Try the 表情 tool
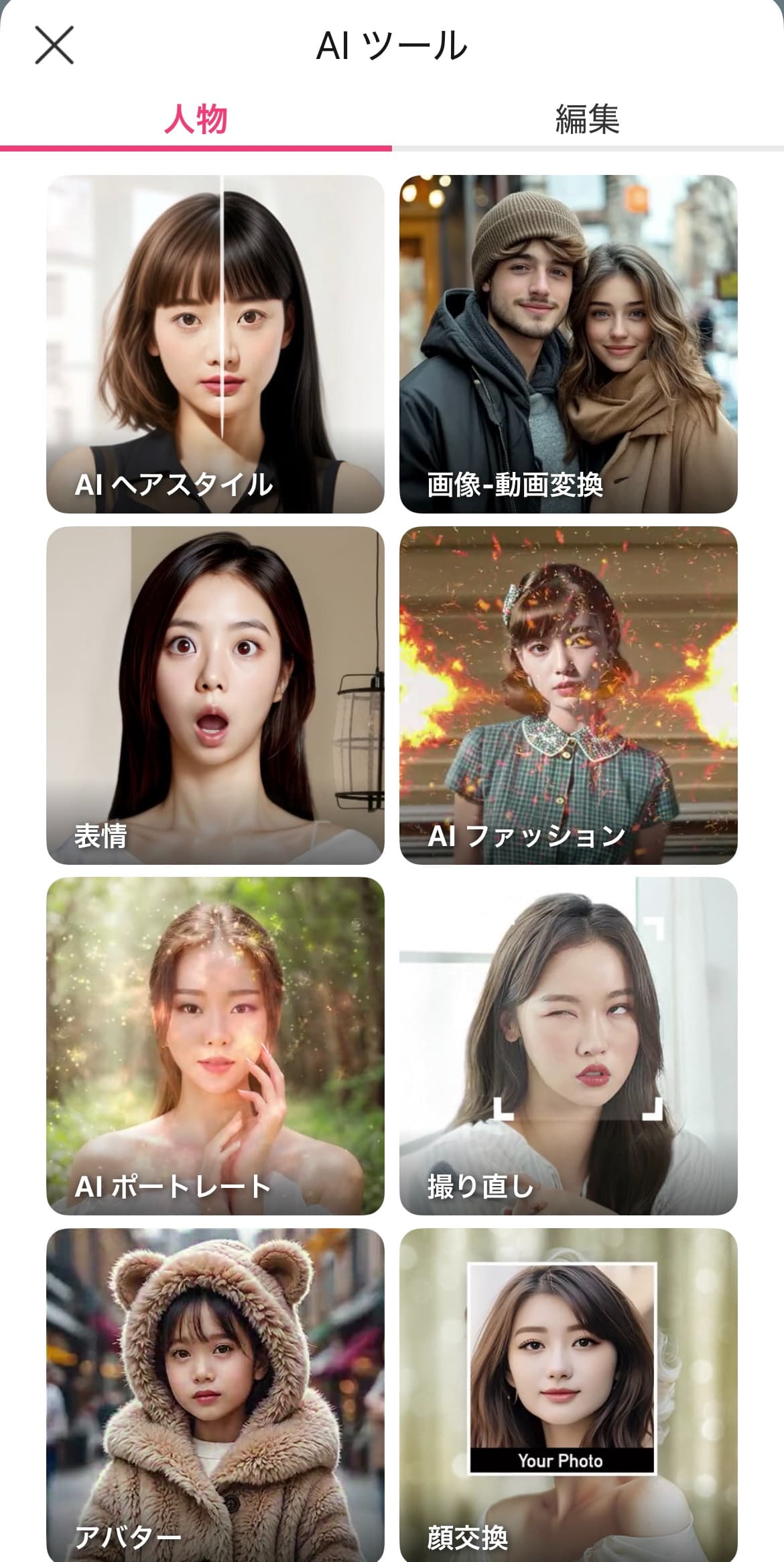Viewport: 784px width, 1562px height. click(215, 695)
